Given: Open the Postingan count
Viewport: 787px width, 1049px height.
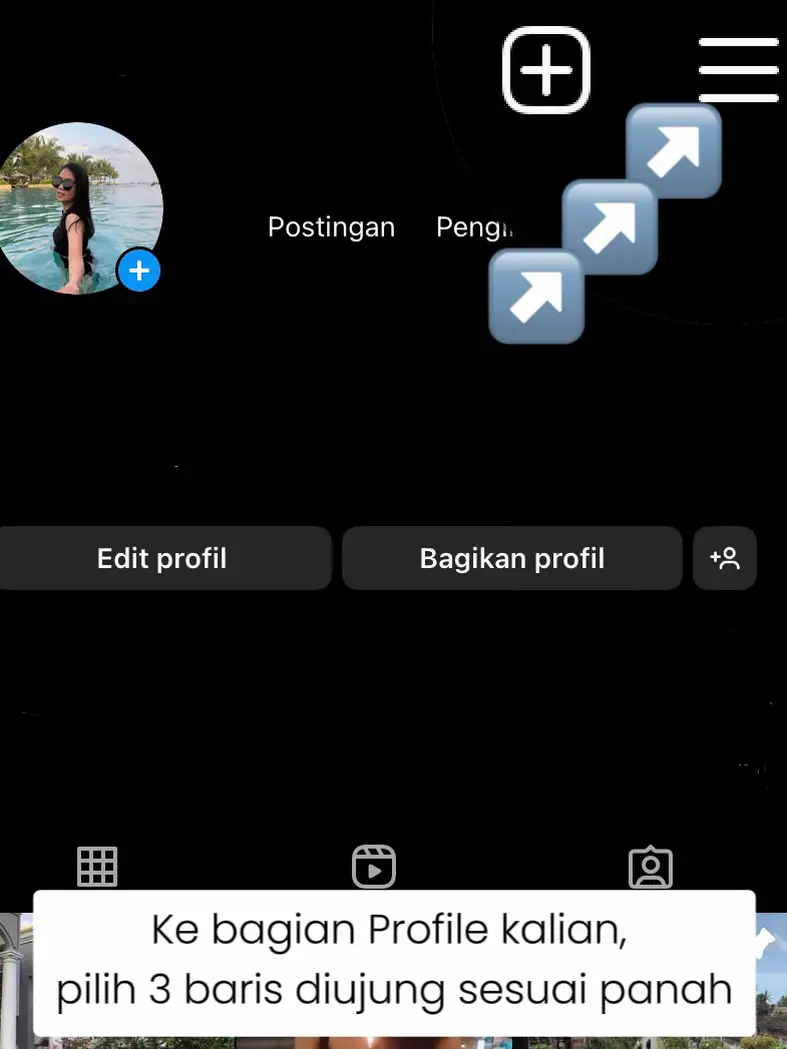Looking at the screenshot, I should (x=331, y=227).
